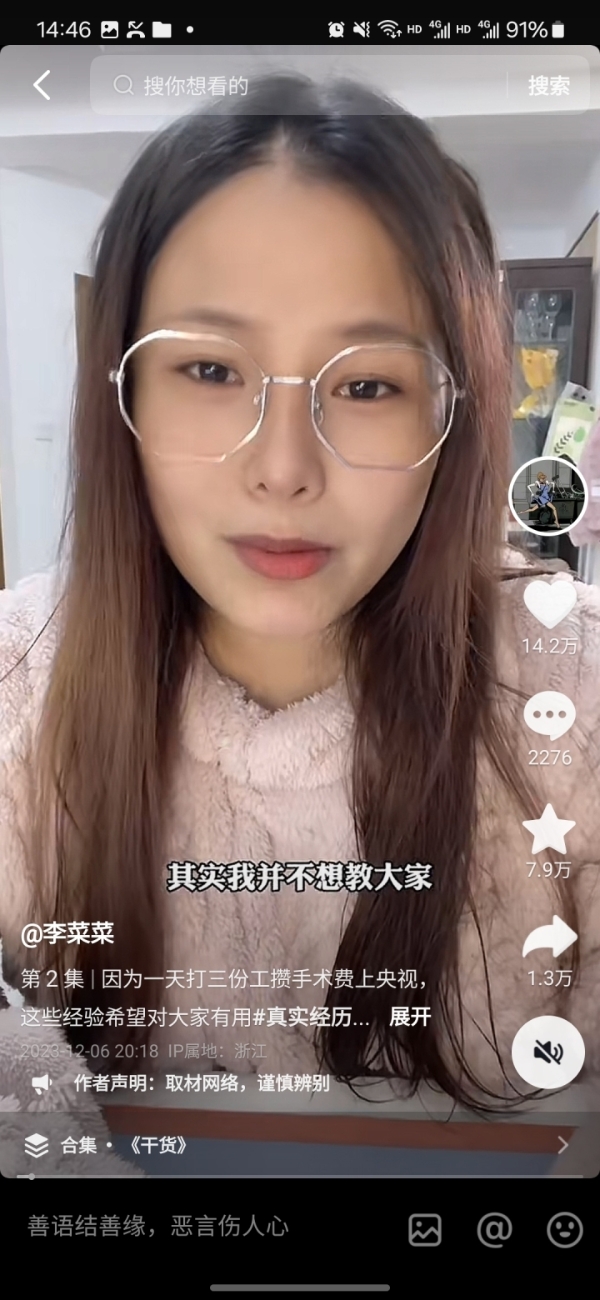The height and width of the screenshot is (1300, 600).
Task: Expand the caption with 展开
Action: point(409,1017)
